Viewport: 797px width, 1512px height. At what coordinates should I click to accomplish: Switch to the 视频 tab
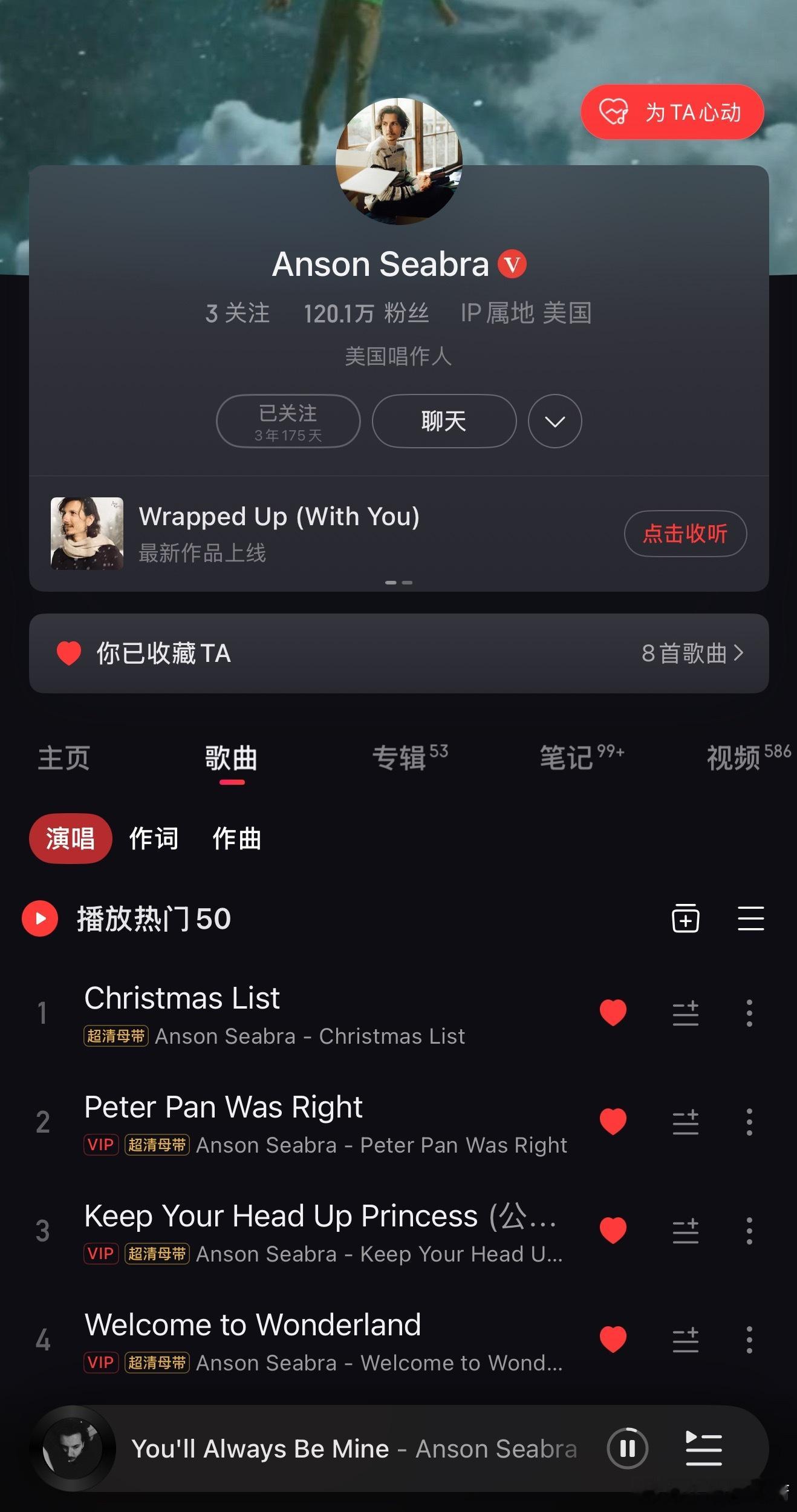click(735, 759)
